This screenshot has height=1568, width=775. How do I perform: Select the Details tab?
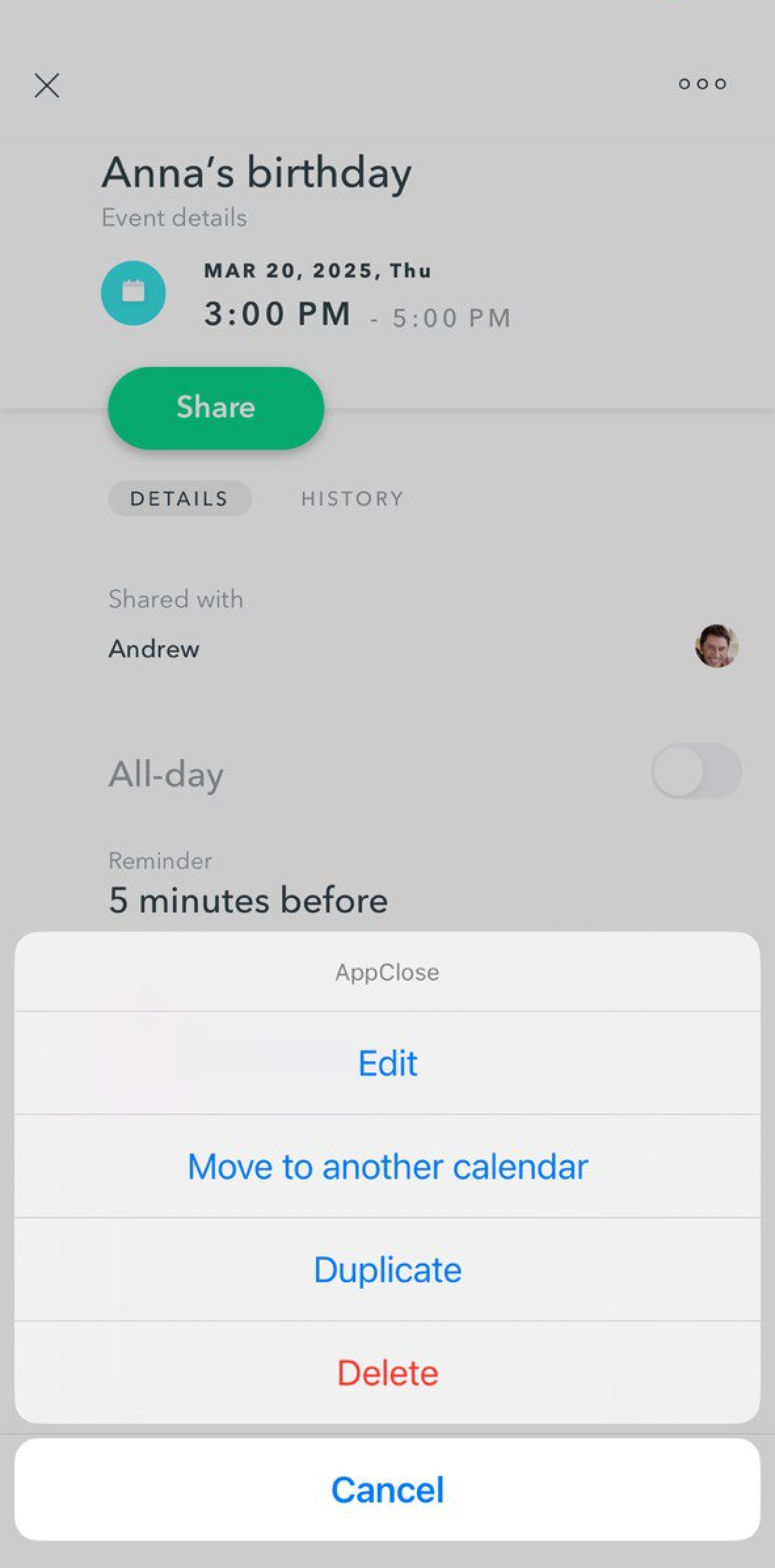point(179,499)
